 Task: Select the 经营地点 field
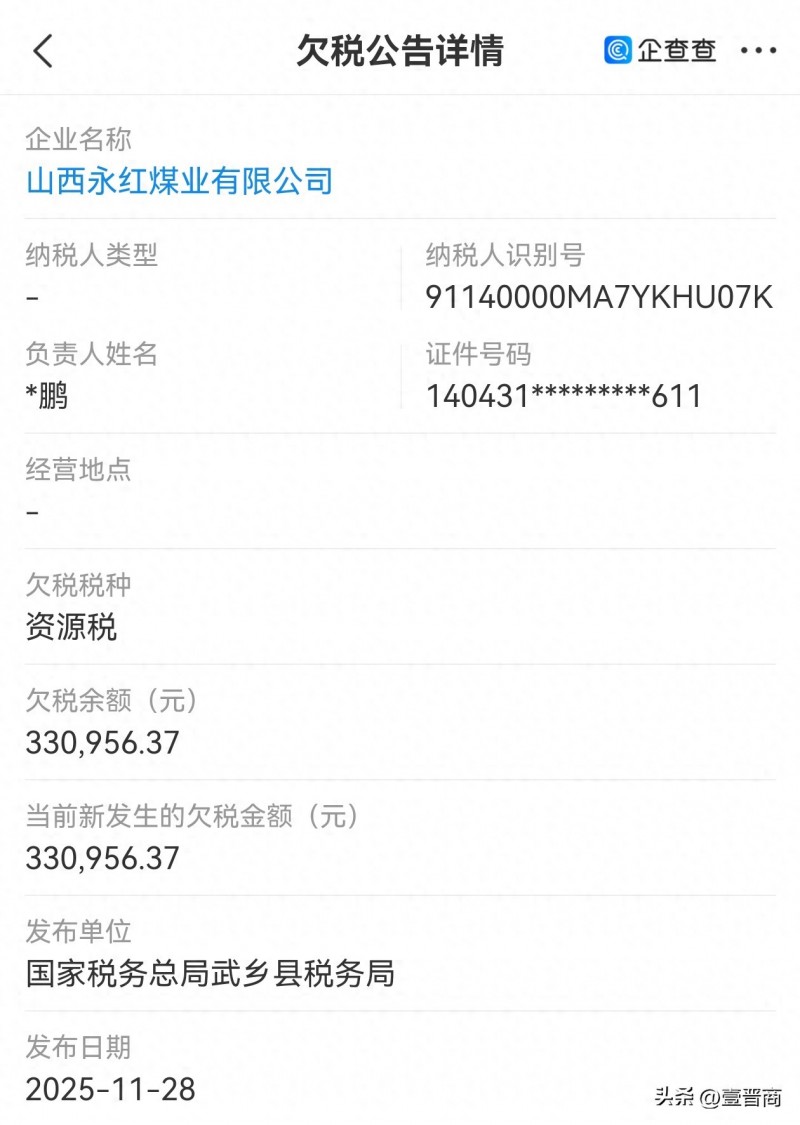[x=77, y=469]
